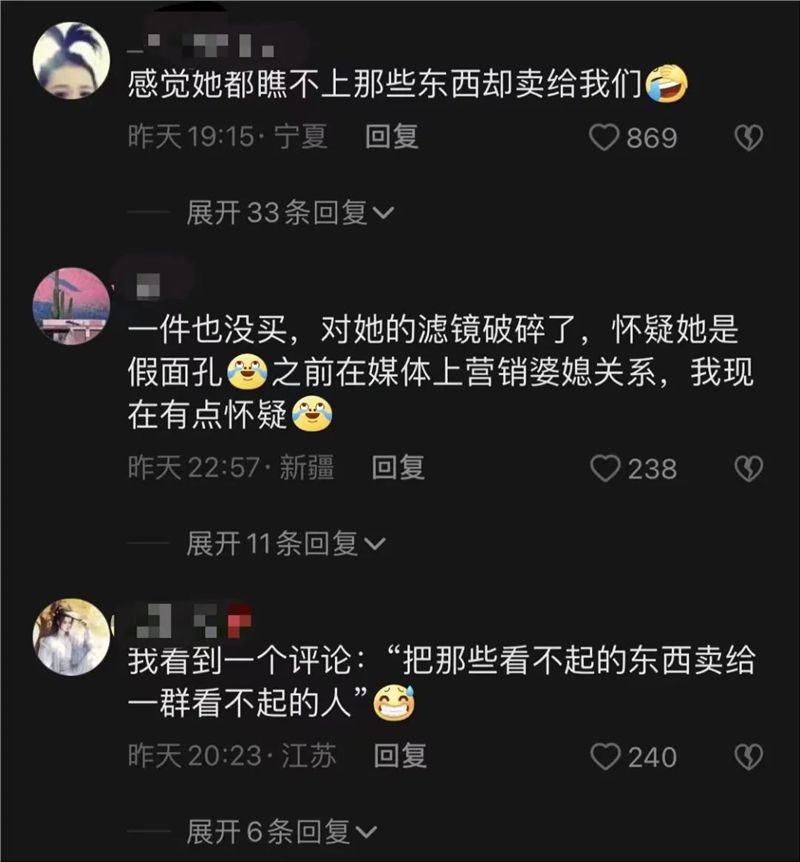Reply to the comment posted at 19:15
The width and height of the screenshot is (800, 862).
[391, 137]
